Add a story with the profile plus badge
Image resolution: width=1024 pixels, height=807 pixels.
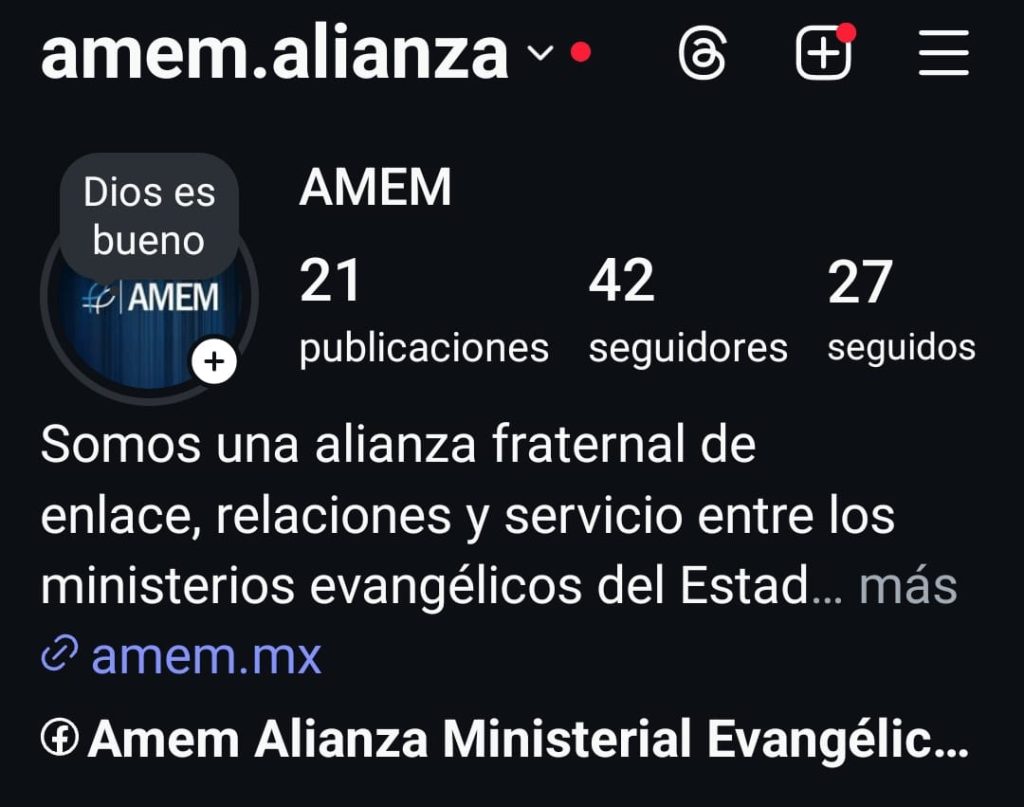click(213, 362)
